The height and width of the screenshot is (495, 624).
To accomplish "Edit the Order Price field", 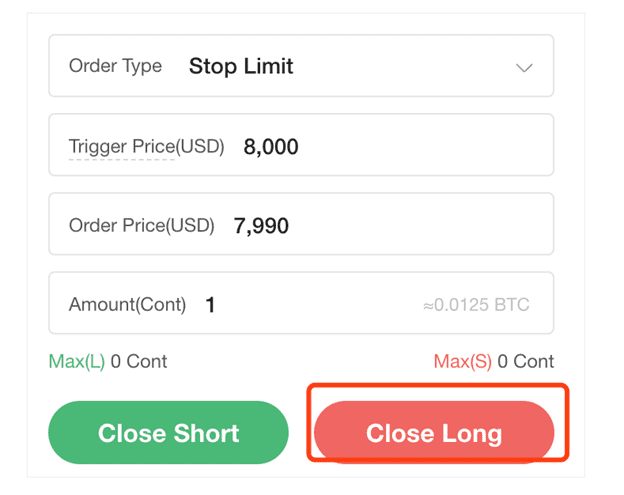I will tap(390, 226).
